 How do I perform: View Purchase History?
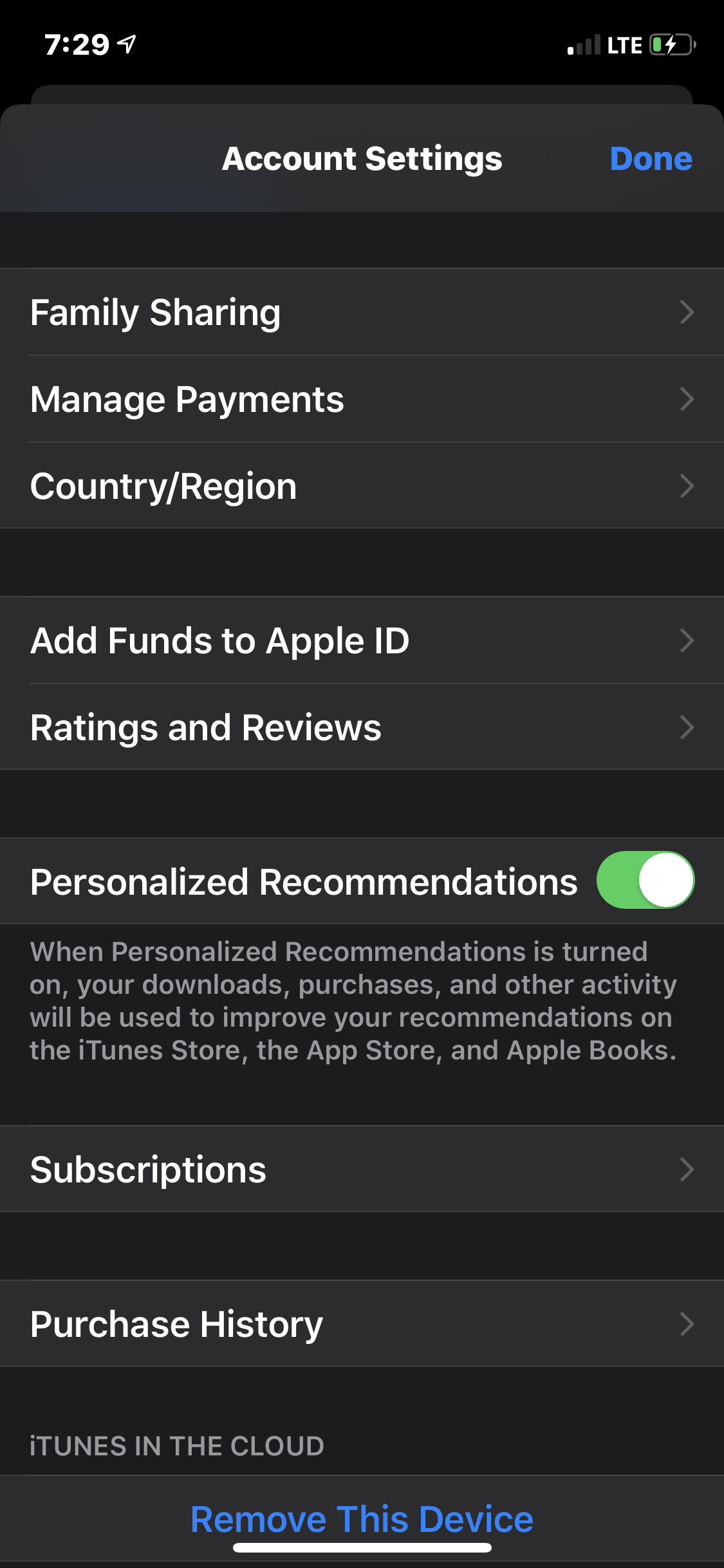(x=362, y=1324)
